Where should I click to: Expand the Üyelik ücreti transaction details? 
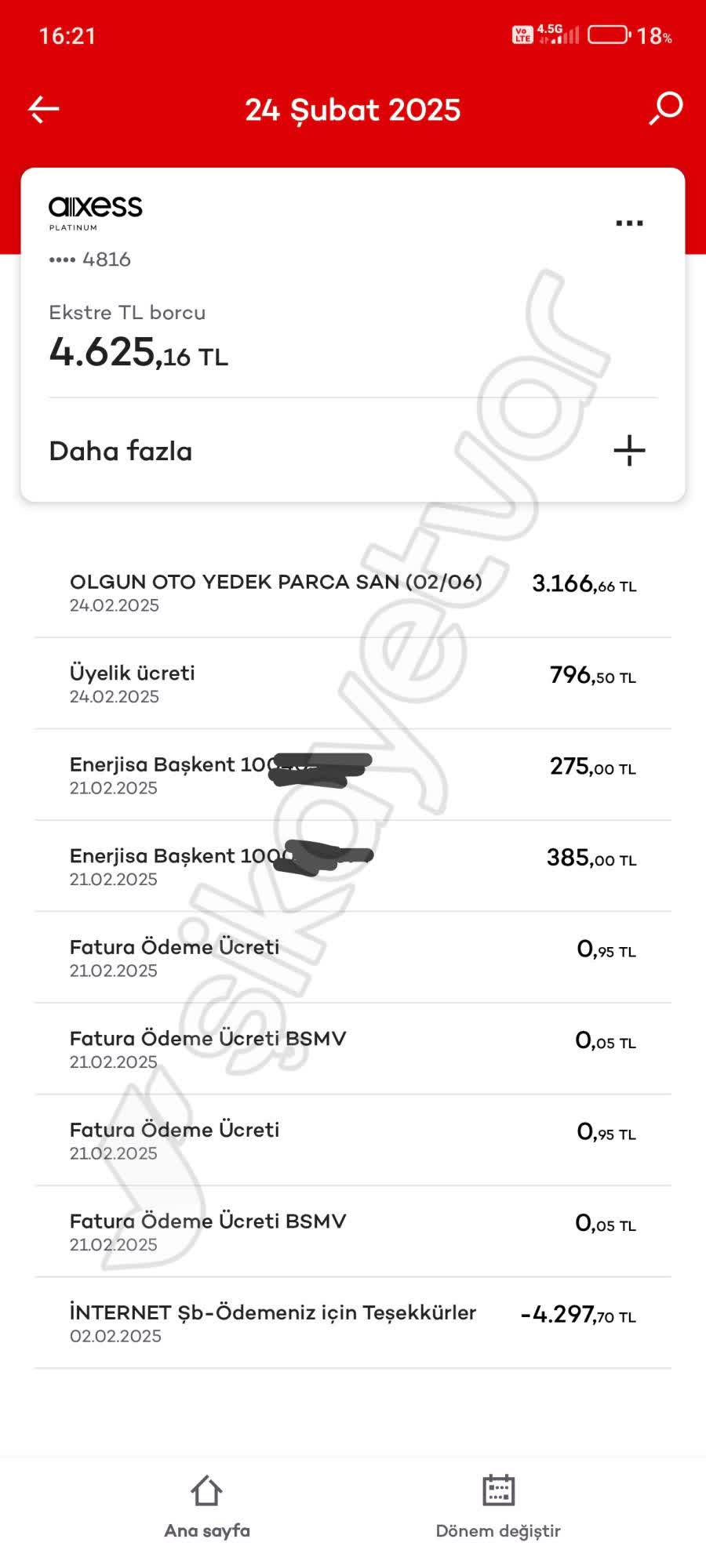[x=353, y=682]
